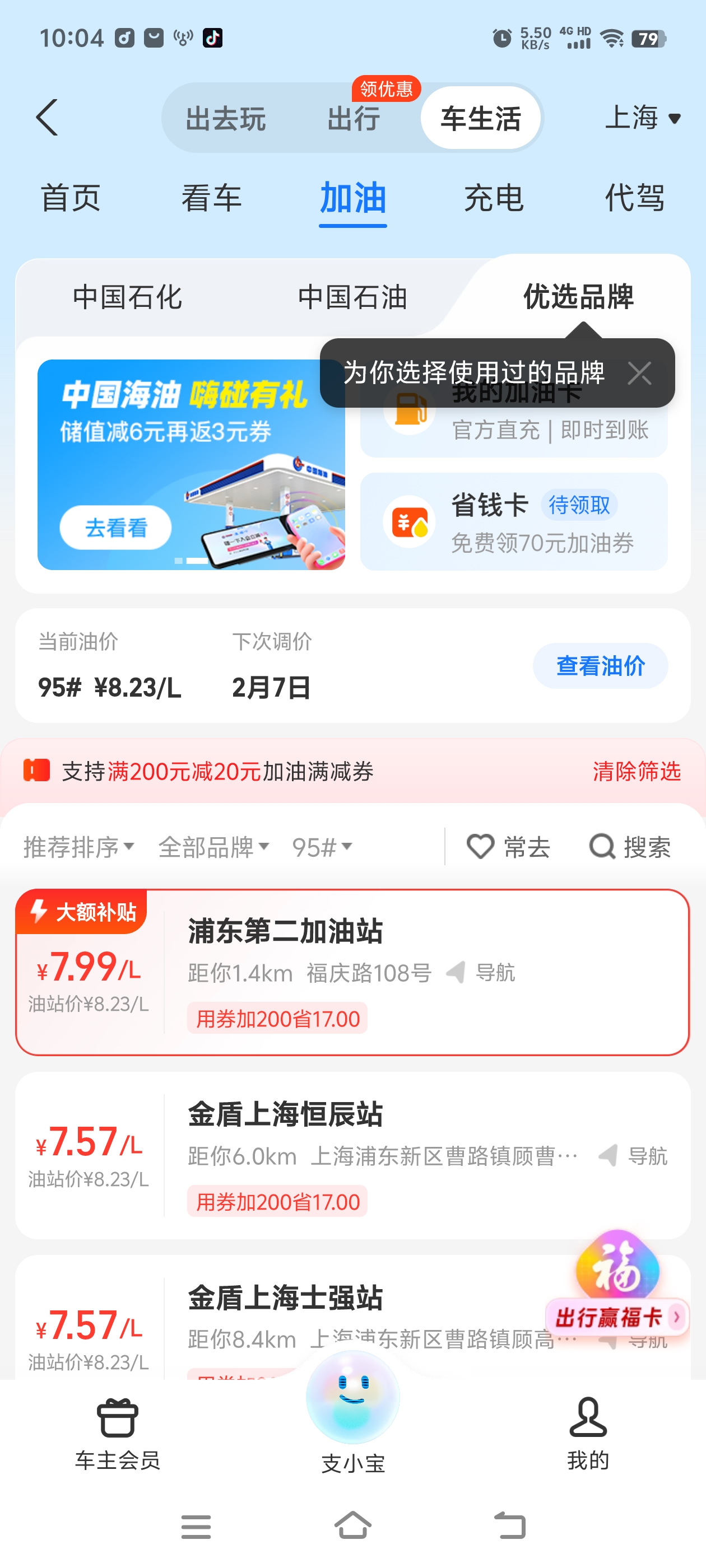Filter by 常去 favorite stations
The height and width of the screenshot is (1568, 706).
pyautogui.click(x=508, y=847)
